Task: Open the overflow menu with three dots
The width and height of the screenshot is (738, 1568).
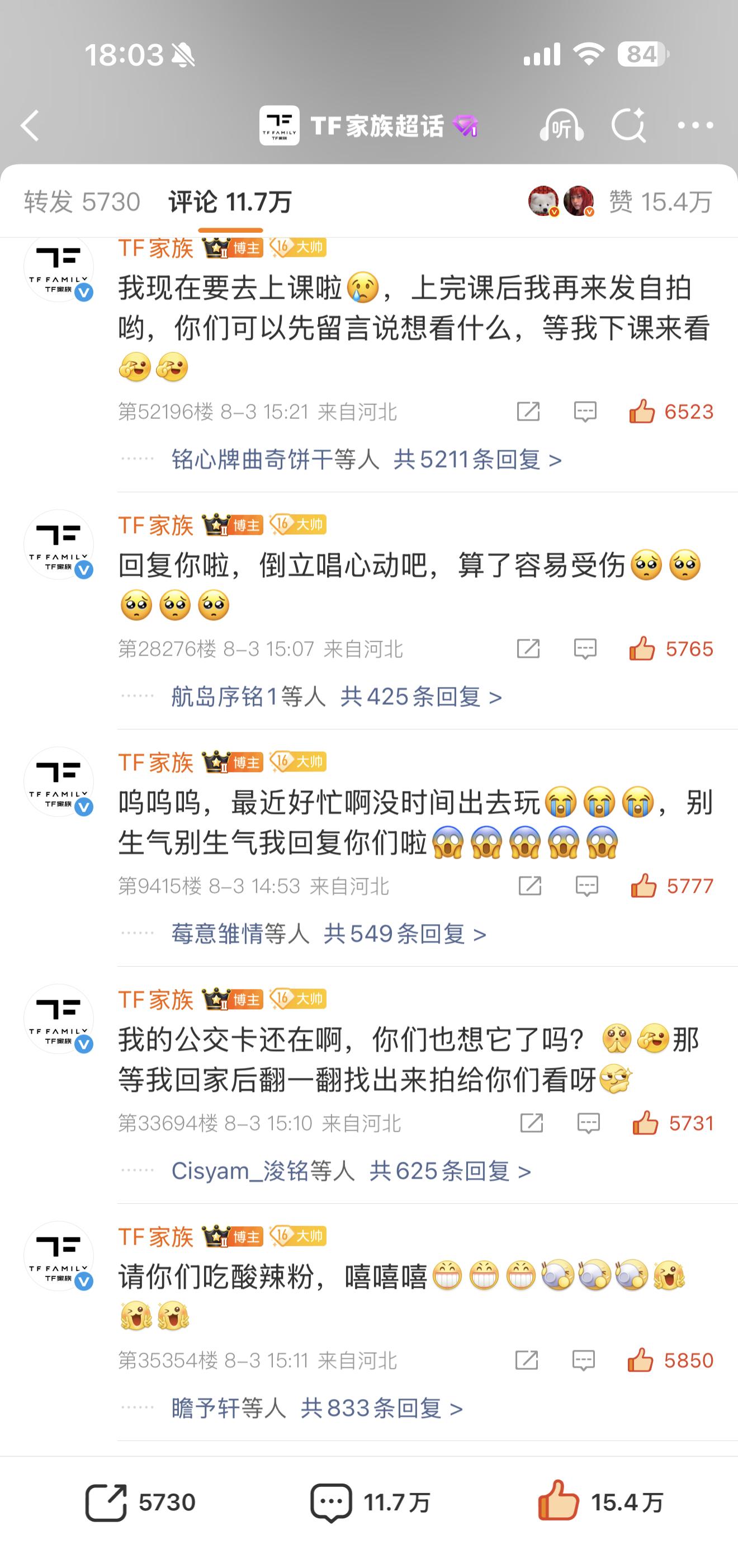Action: [695, 125]
